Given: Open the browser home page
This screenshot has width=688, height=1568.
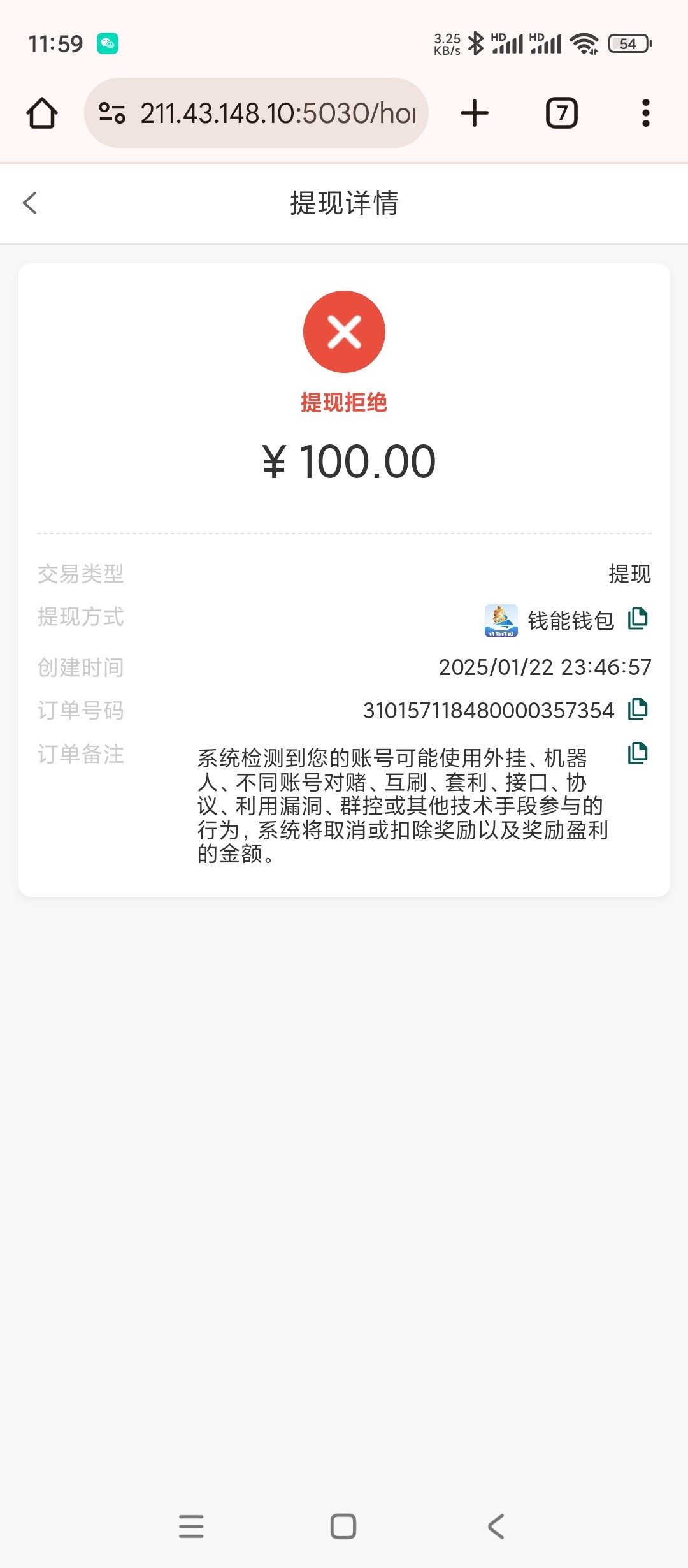Looking at the screenshot, I should pos(42,113).
